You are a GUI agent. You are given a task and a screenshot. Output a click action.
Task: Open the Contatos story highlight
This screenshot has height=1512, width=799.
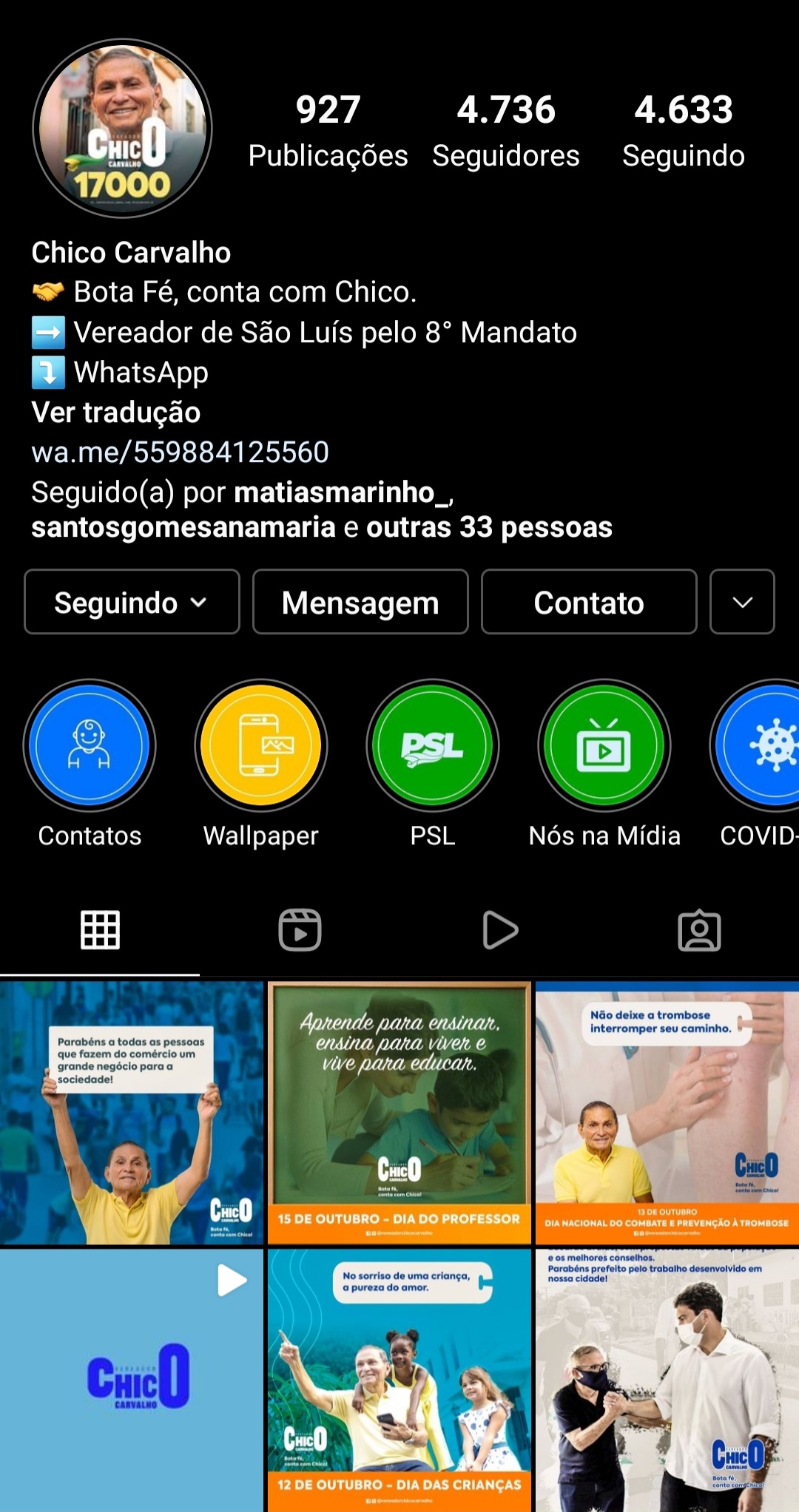(90, 745)
